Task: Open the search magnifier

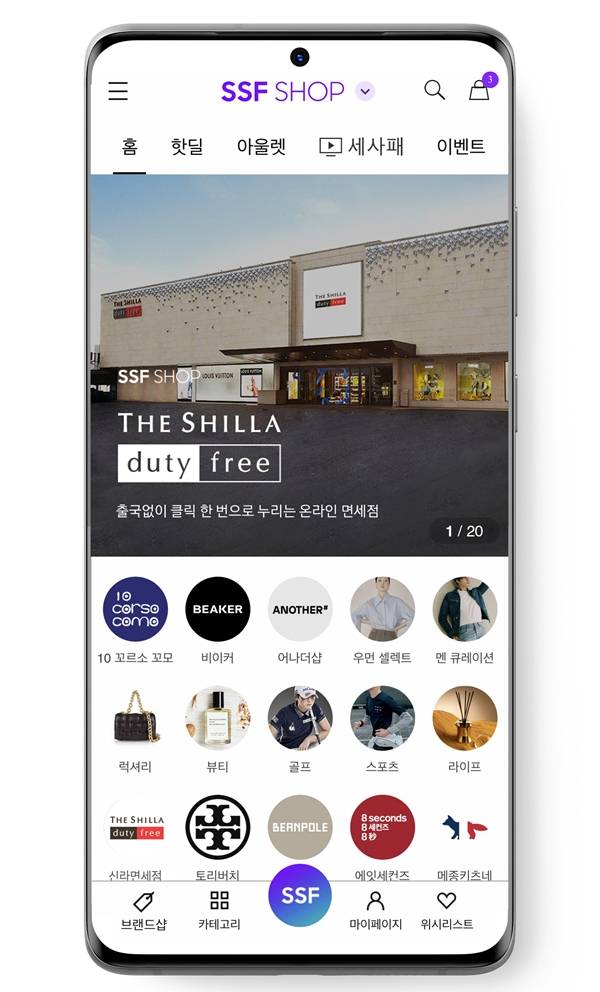Action: pos(434,90)
